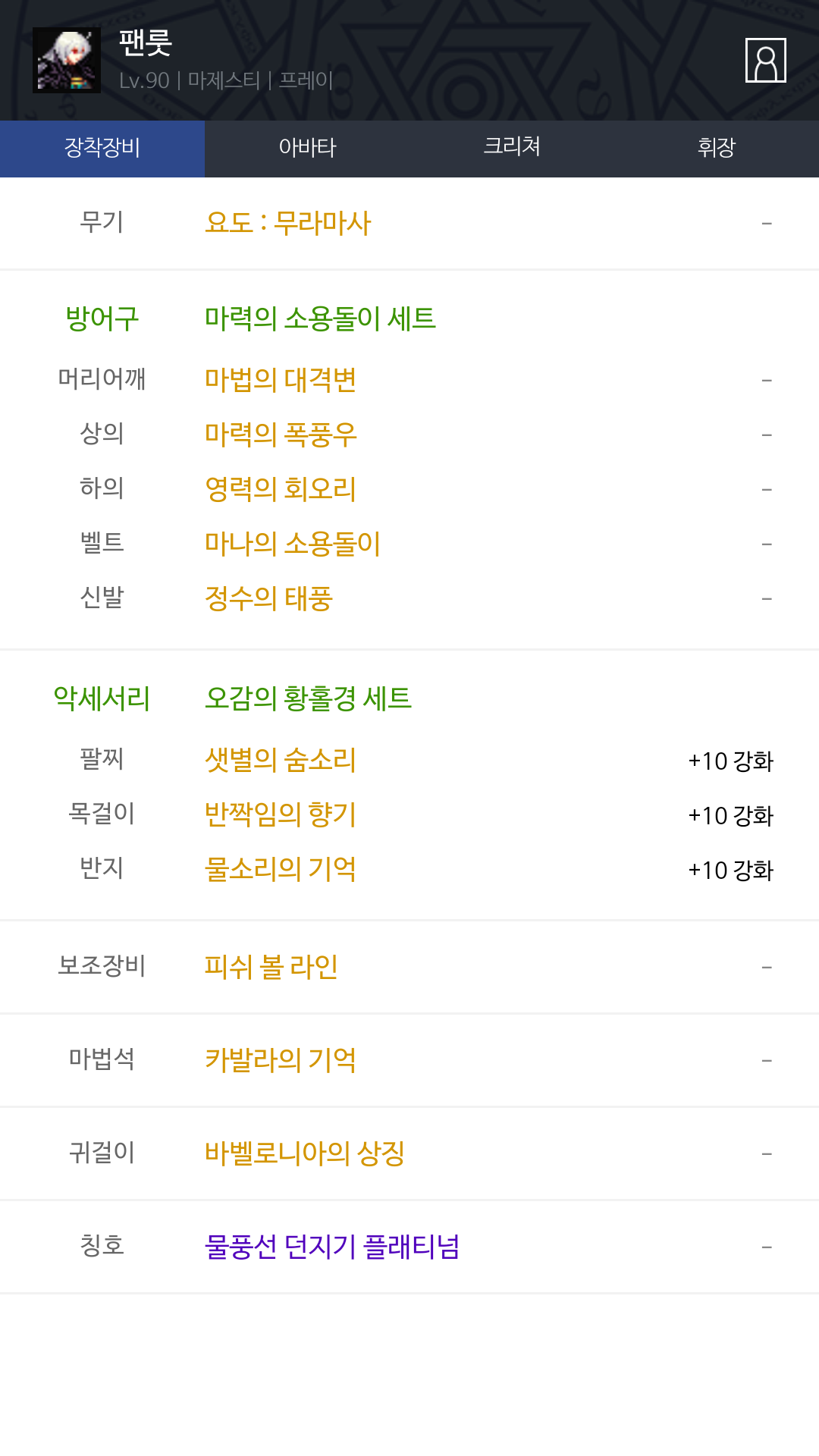
Task: View 물소리의 기억 ring
Action: tap(281, 868)
